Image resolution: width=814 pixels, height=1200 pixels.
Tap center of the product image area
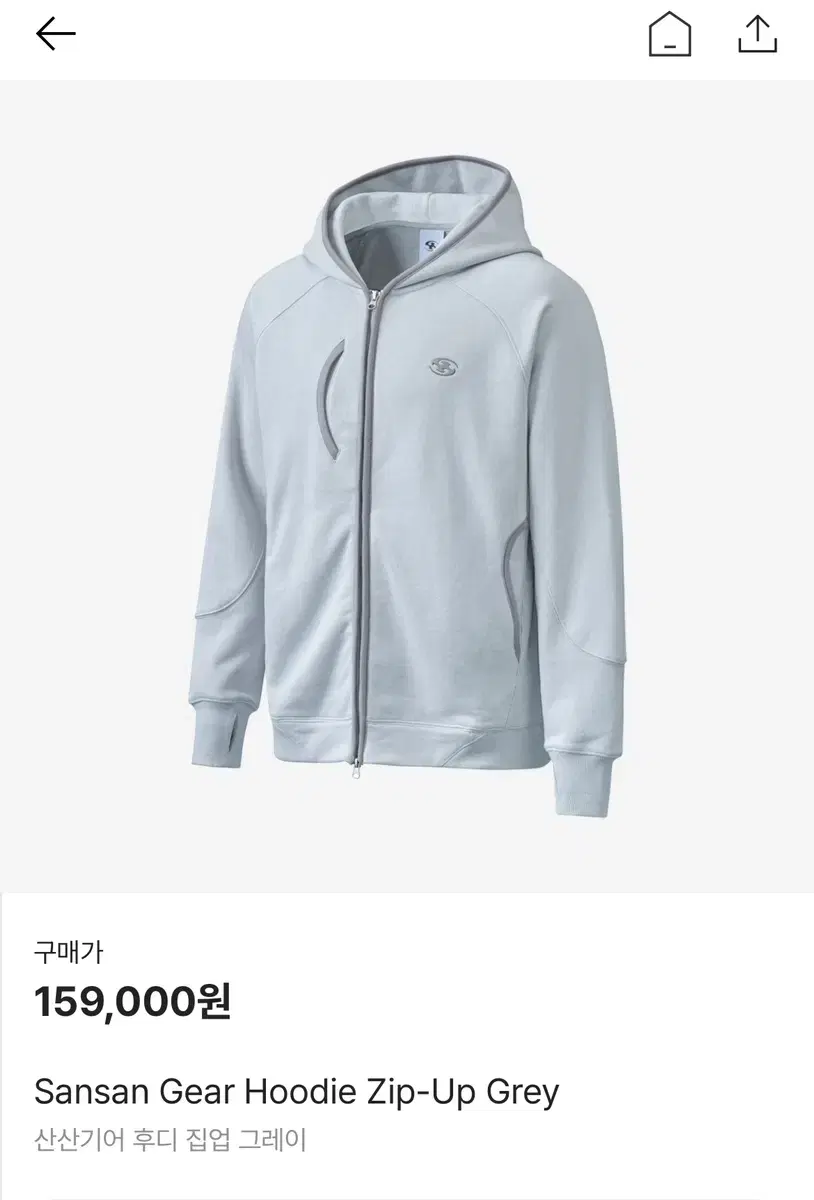point(407,490)
